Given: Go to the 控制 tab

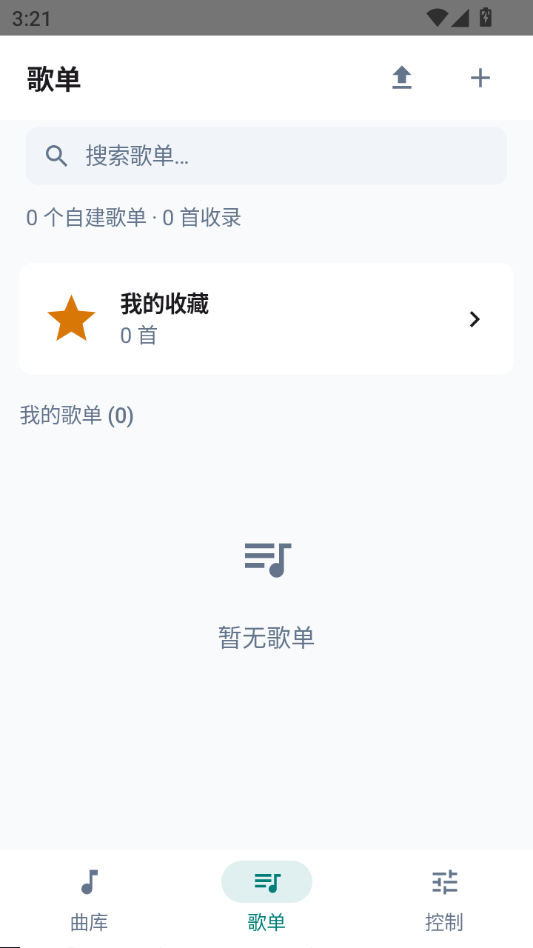Looking at the screenshot, I should coord(444,899).
